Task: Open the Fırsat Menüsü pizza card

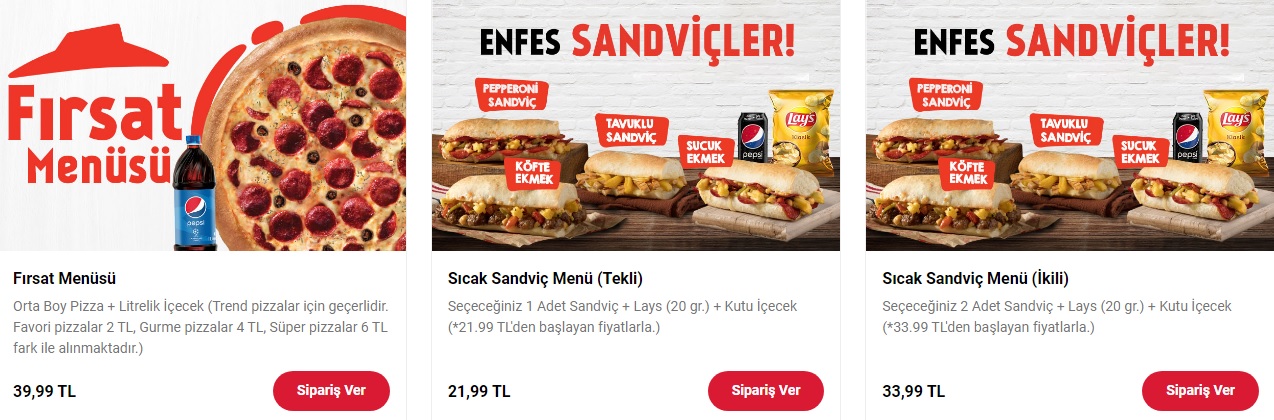Action: (x=203, y=126)
